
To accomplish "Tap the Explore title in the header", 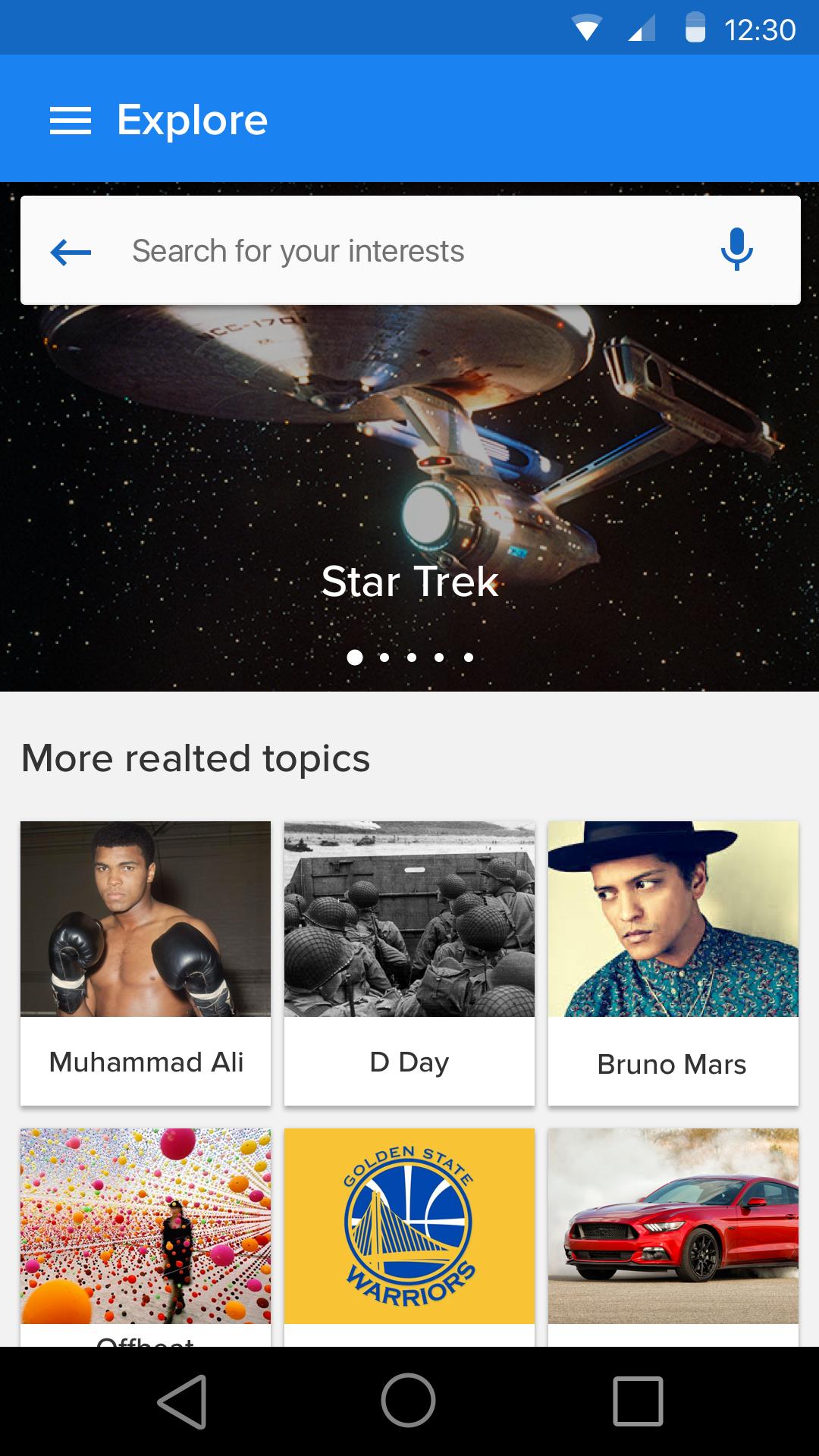I will pos(191,118).
